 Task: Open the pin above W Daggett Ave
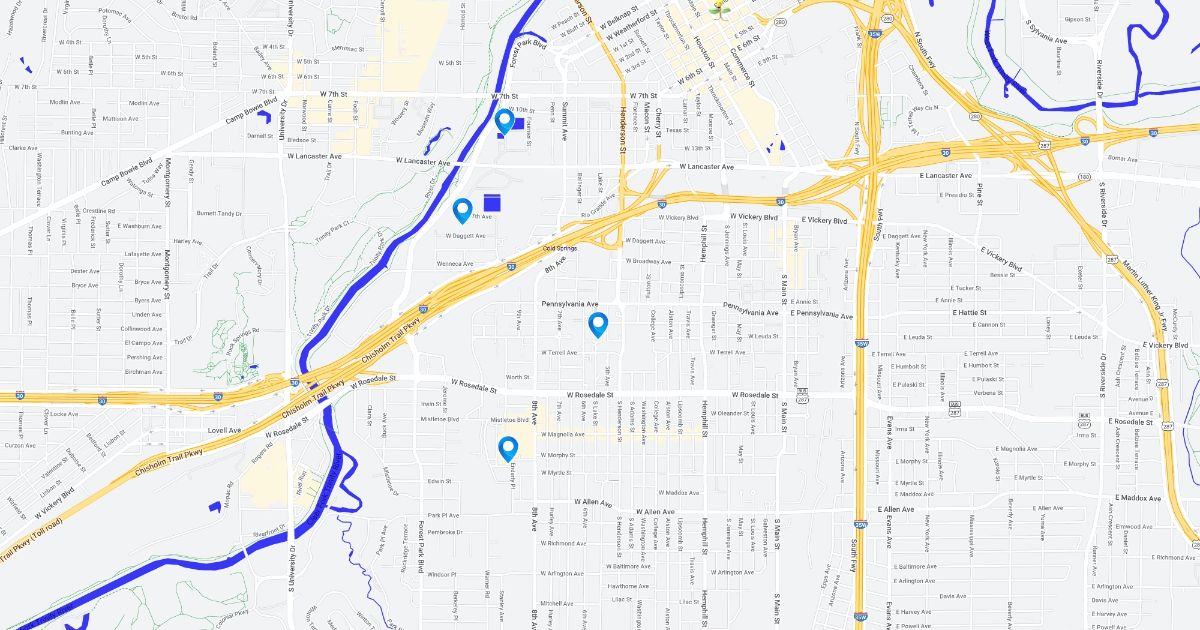(462, 210)
